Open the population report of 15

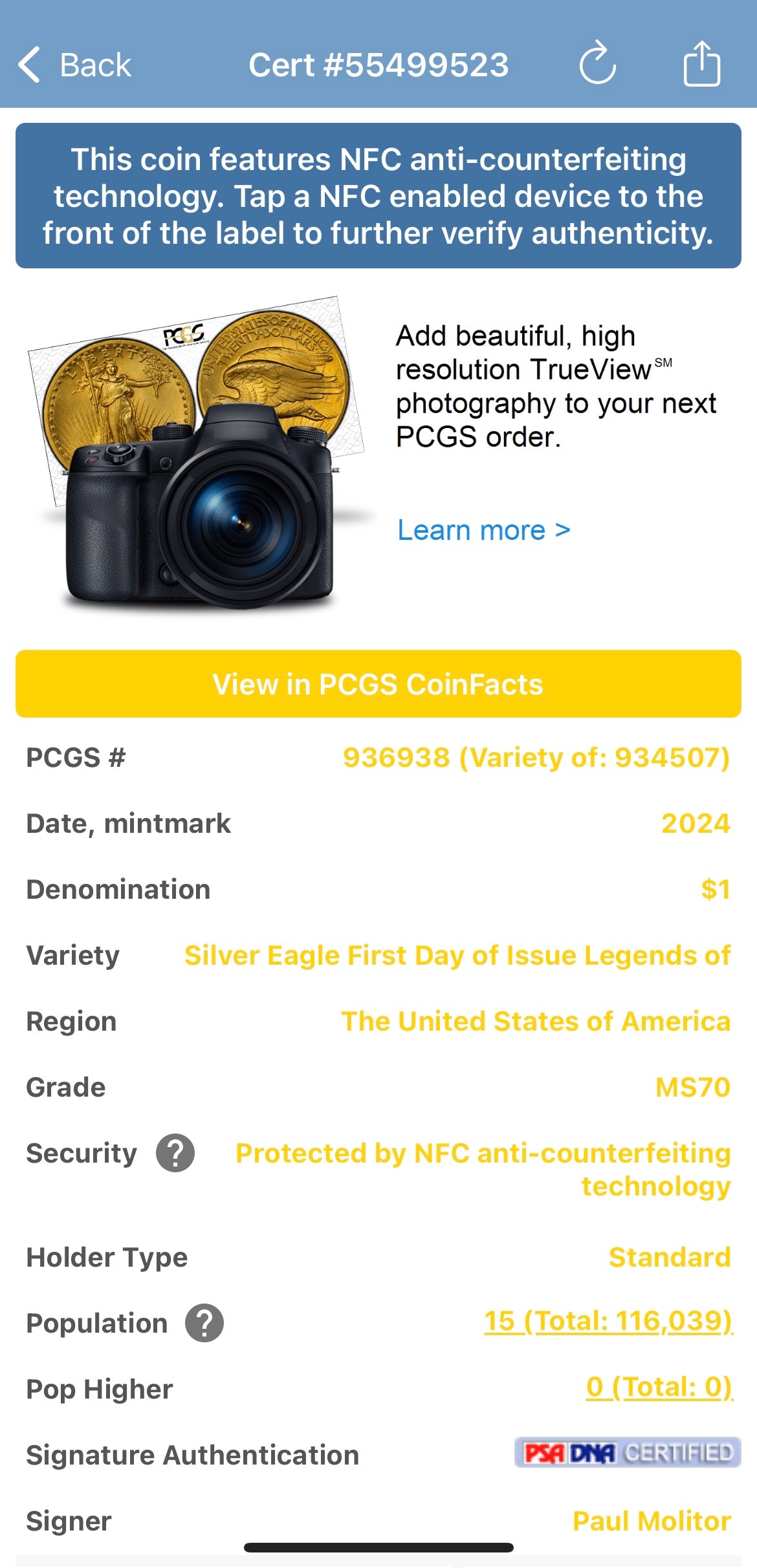click(x=608, y=1321)
